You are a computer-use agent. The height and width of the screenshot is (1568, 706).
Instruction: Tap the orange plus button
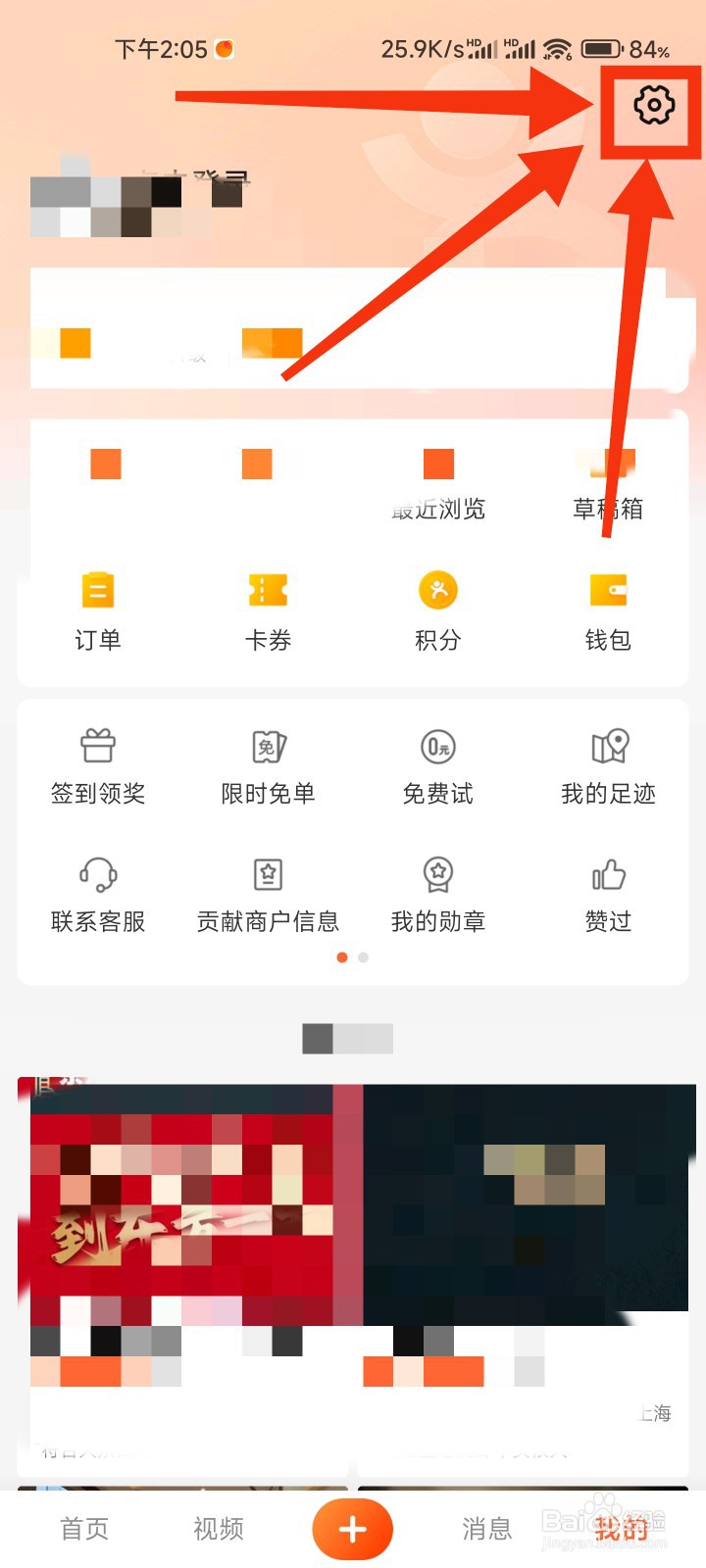coord(353,1529)
